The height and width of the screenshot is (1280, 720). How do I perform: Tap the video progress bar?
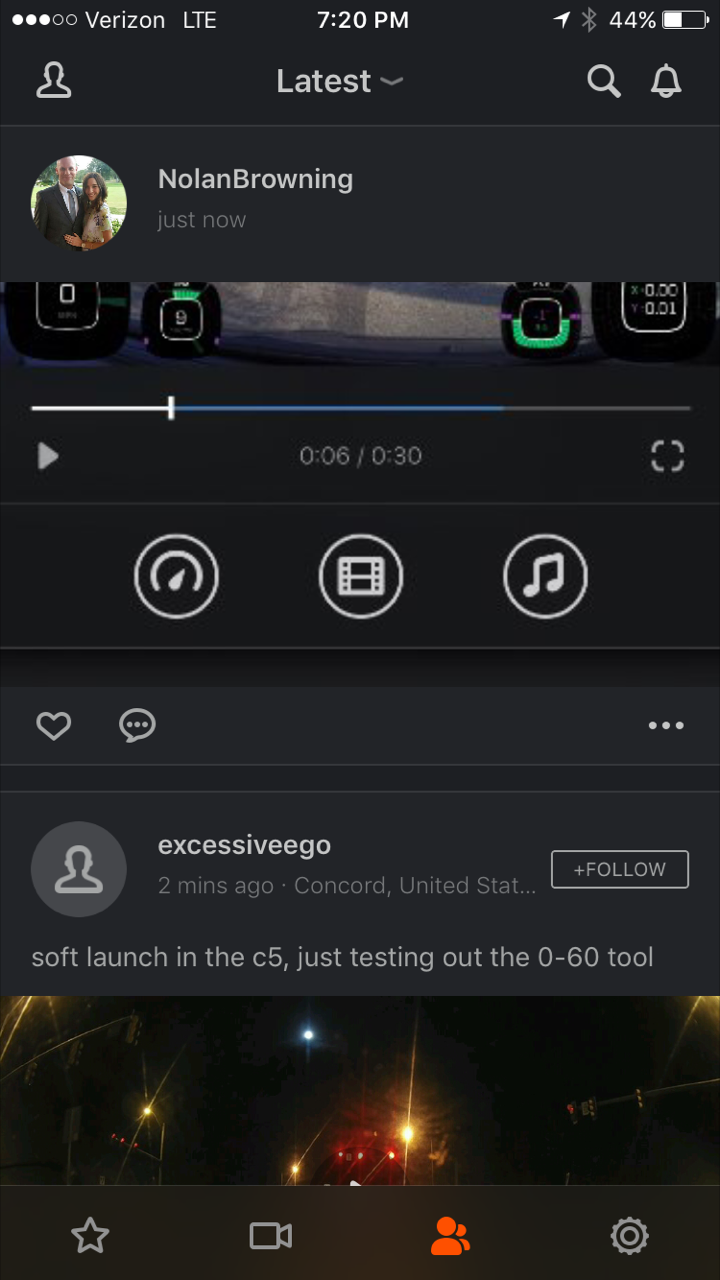[x=360, y=408]
